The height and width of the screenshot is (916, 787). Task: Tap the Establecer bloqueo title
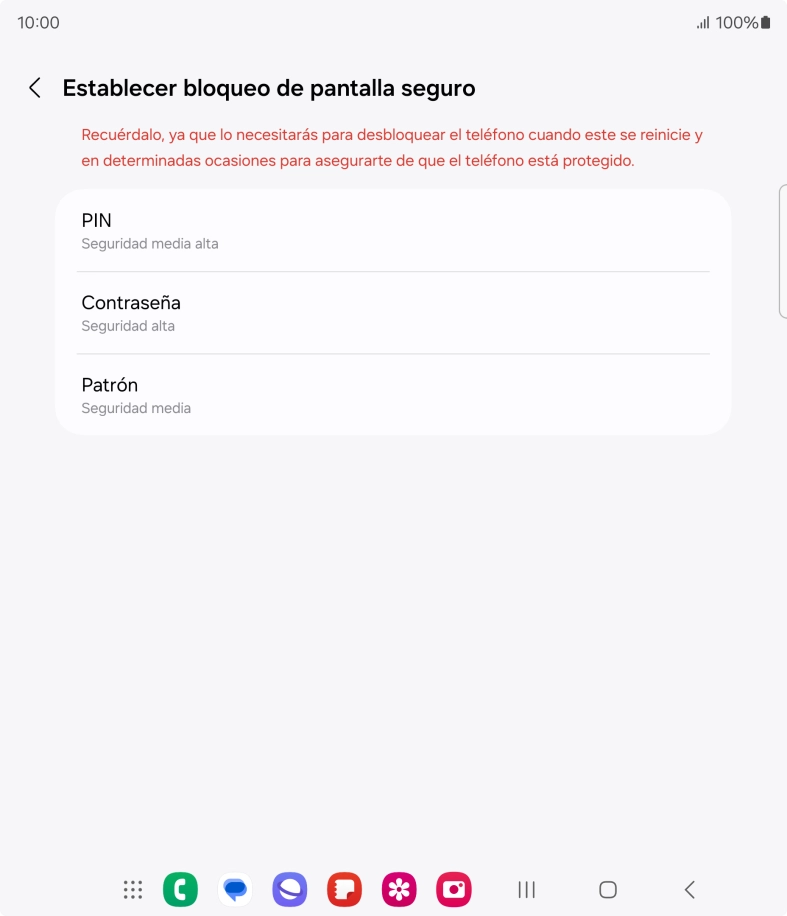point(268,88)
